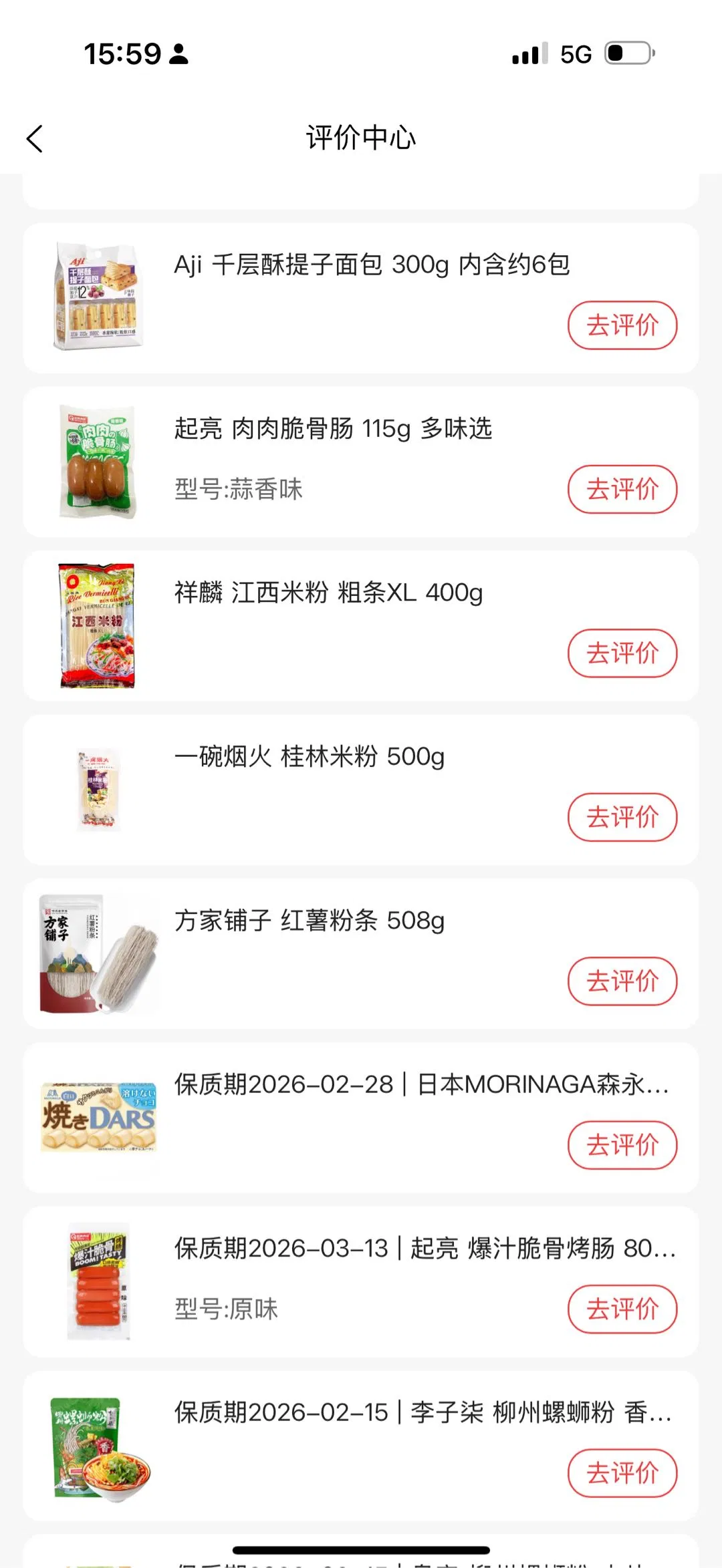Tap 去评价 for 起亮 爆汁脆骨烤肠

tap(622, 1308)
